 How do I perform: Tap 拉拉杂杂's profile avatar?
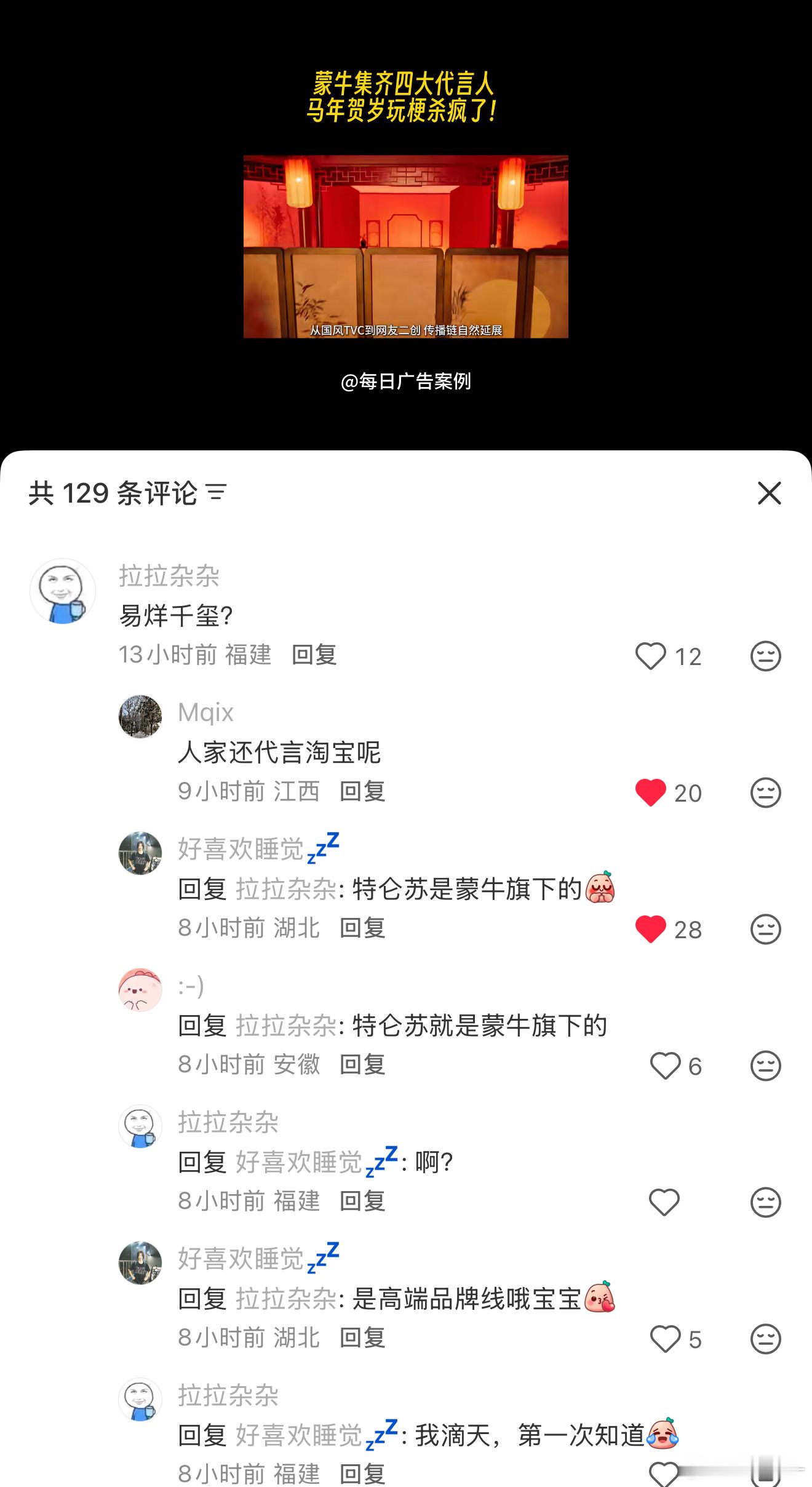[x=63, y=591]
